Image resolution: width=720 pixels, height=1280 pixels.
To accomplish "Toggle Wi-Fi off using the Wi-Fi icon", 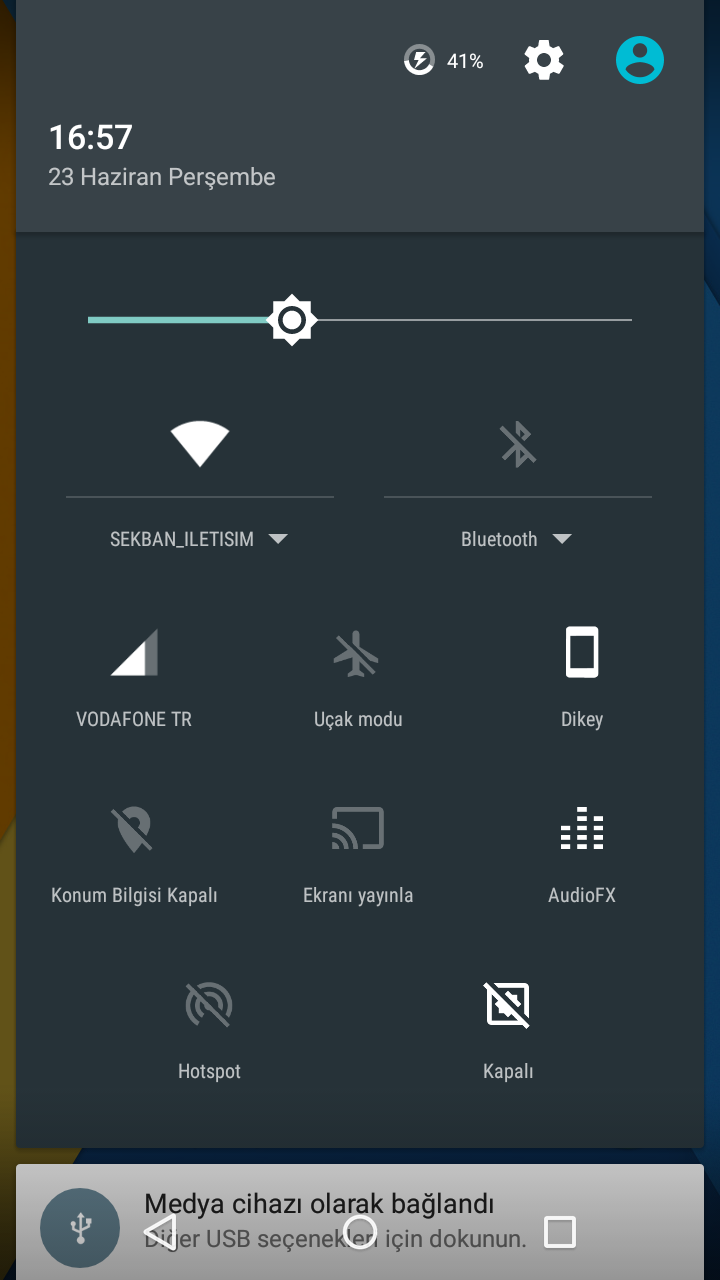I will pos(200,444).
